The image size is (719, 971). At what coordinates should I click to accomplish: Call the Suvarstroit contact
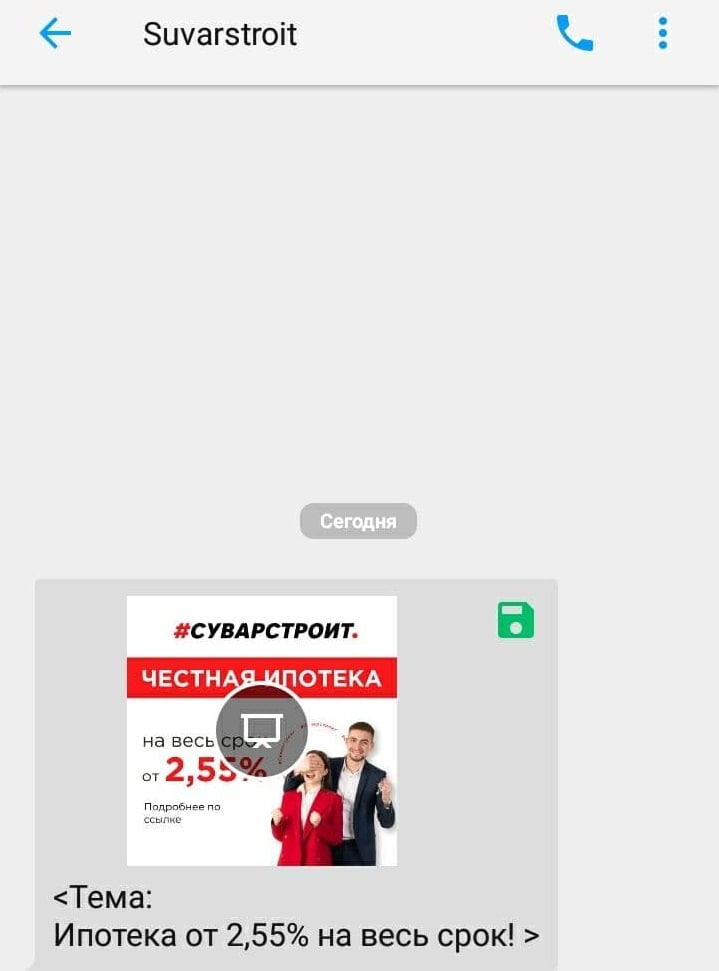coord(574,34)
